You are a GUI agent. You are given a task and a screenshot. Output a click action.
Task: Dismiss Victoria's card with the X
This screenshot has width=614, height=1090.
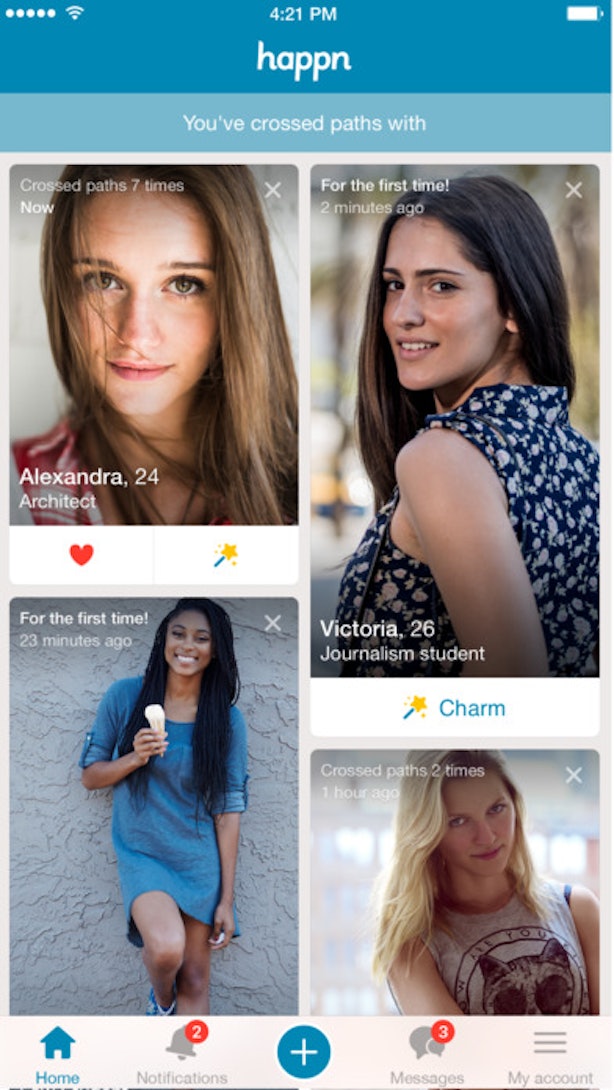(574, 190)
